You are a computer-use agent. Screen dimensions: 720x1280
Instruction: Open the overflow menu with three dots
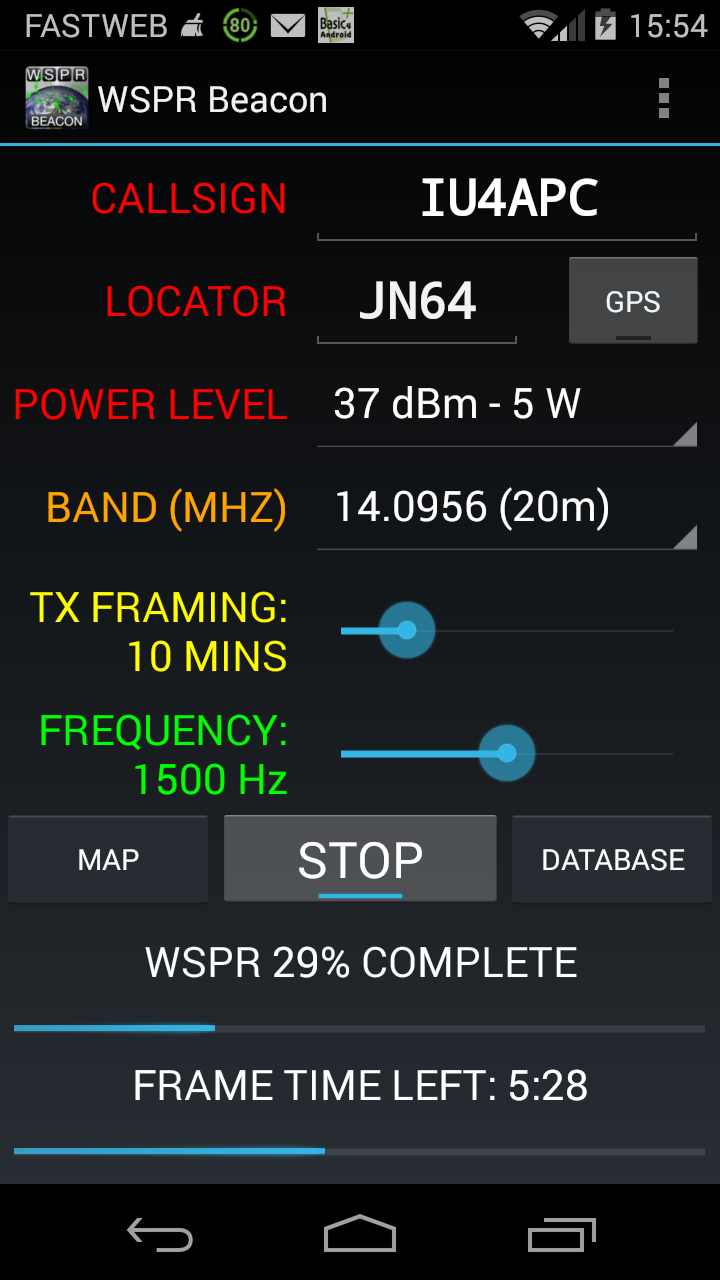663,98
